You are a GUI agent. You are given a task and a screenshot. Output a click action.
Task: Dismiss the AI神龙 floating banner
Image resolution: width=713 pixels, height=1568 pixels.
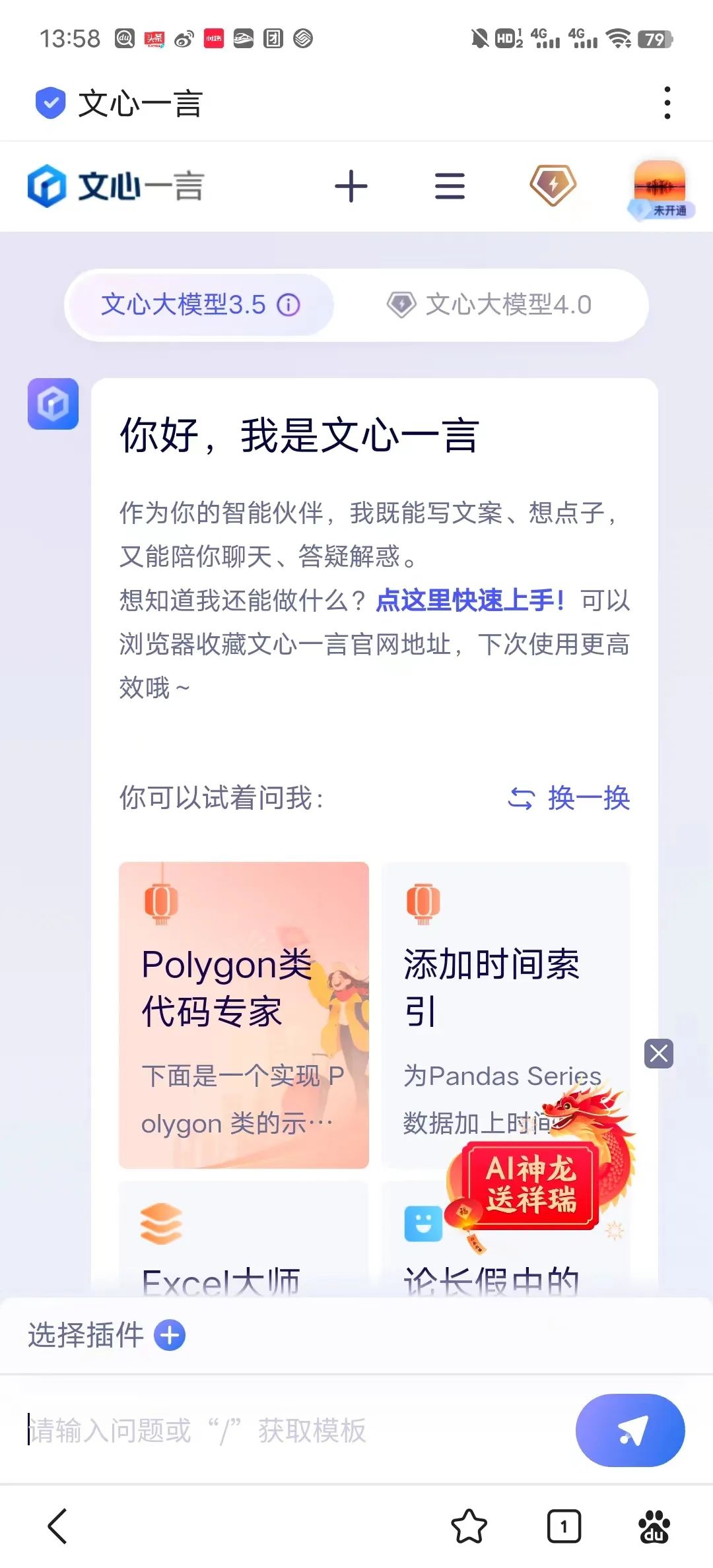[659, 1053]
